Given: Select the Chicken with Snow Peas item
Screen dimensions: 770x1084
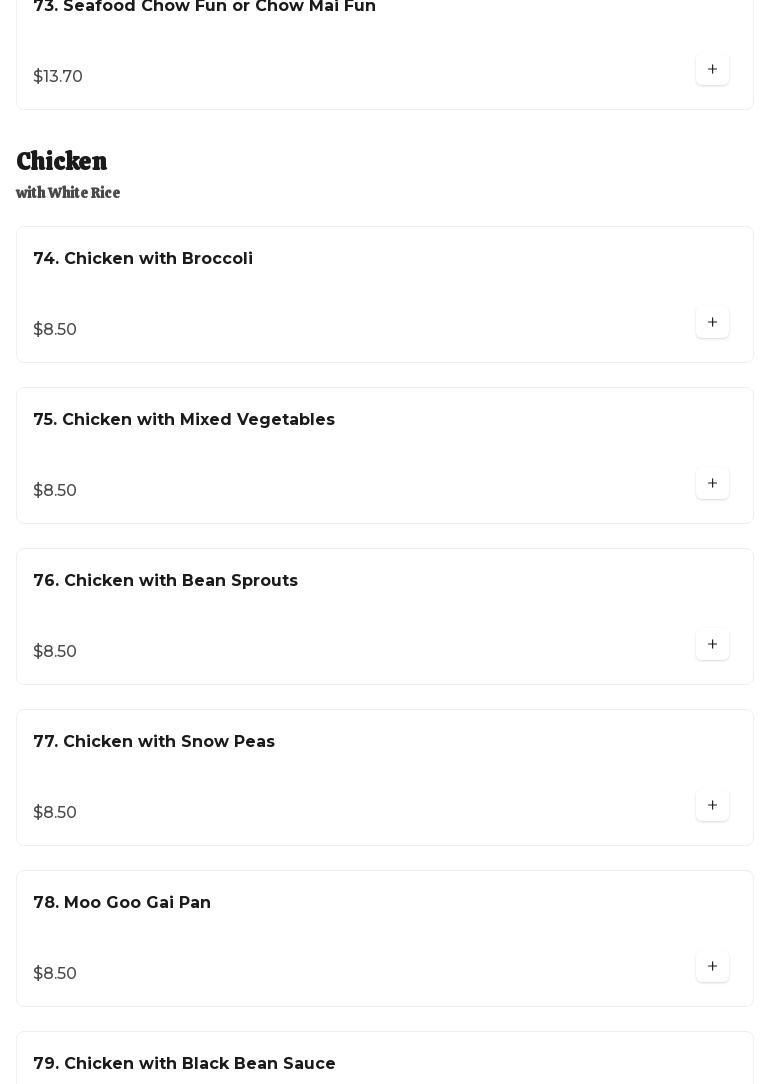Looking at the screenshot, I should 154,742.
